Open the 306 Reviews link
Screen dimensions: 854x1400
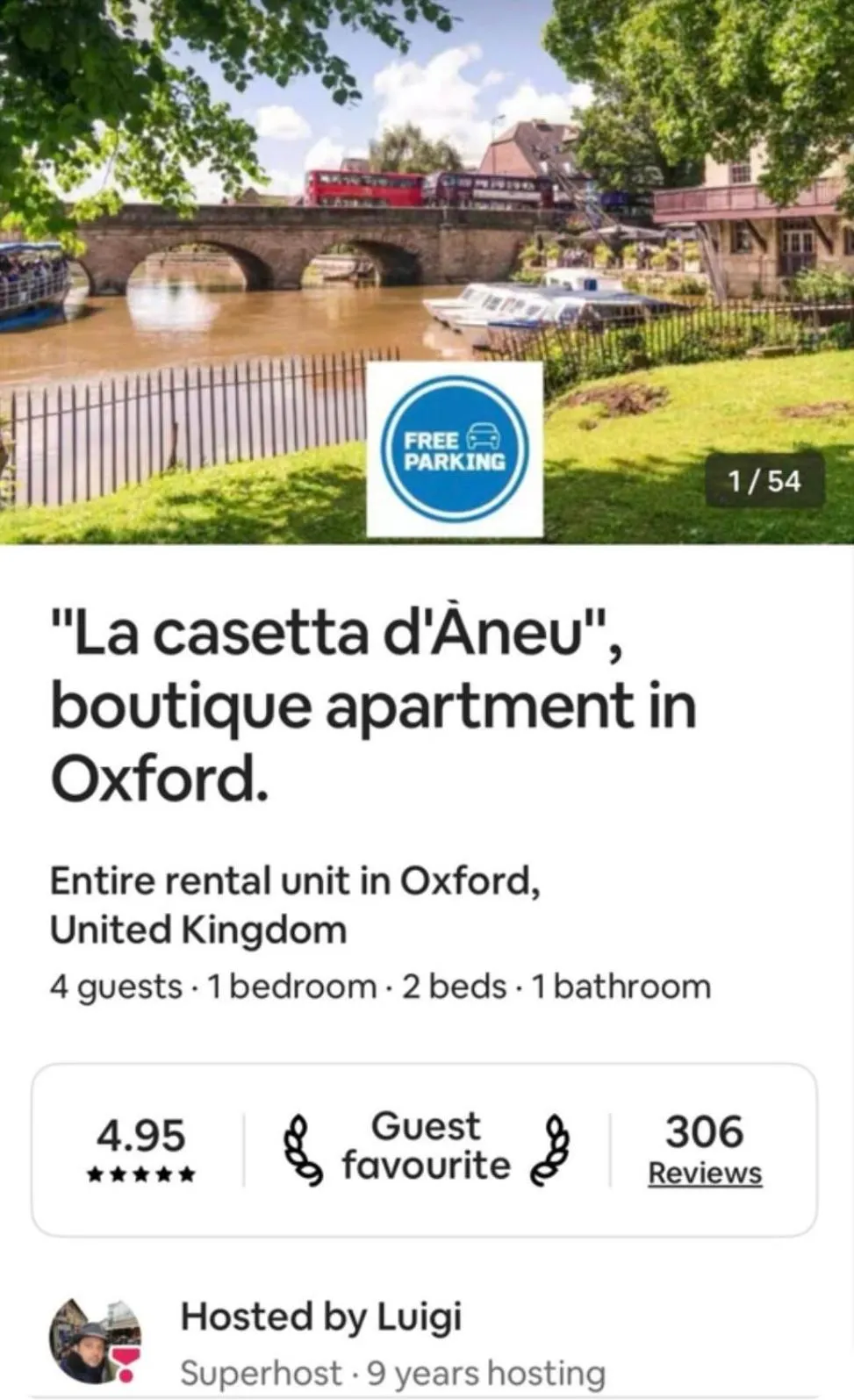705,1173
